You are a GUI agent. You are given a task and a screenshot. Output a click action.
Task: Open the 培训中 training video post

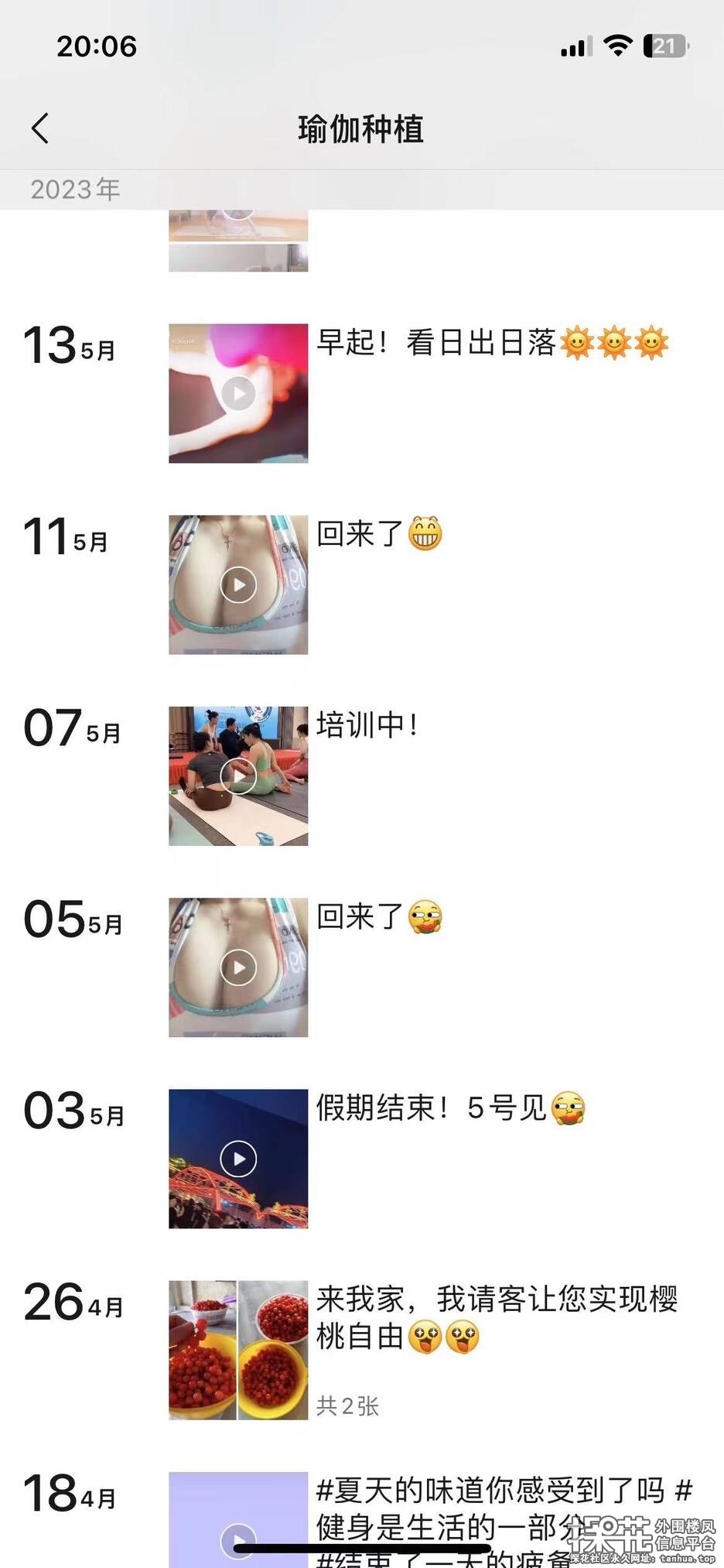[x=238, y=776]
